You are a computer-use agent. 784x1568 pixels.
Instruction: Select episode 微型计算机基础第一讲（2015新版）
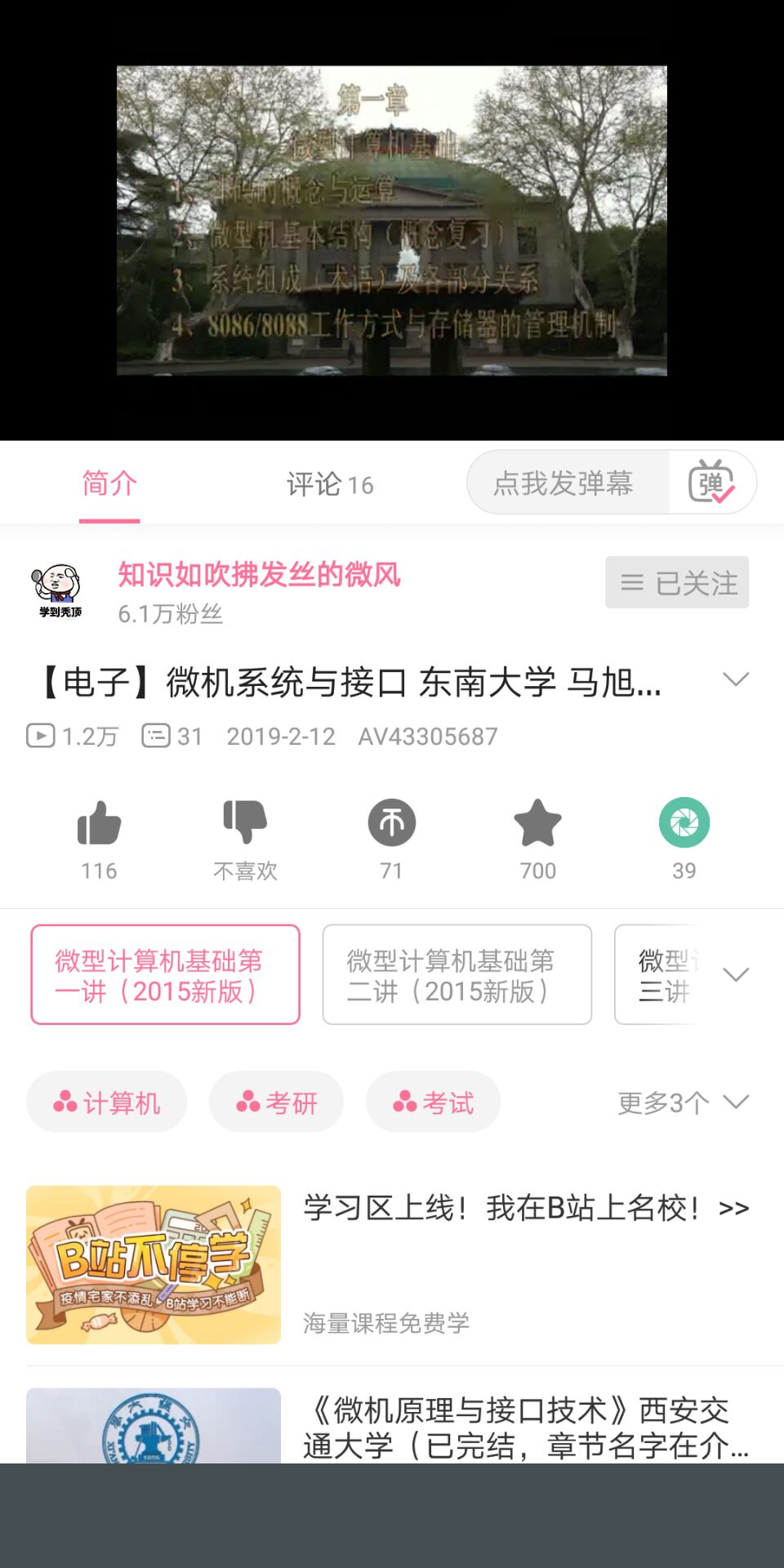coord(165,974)
